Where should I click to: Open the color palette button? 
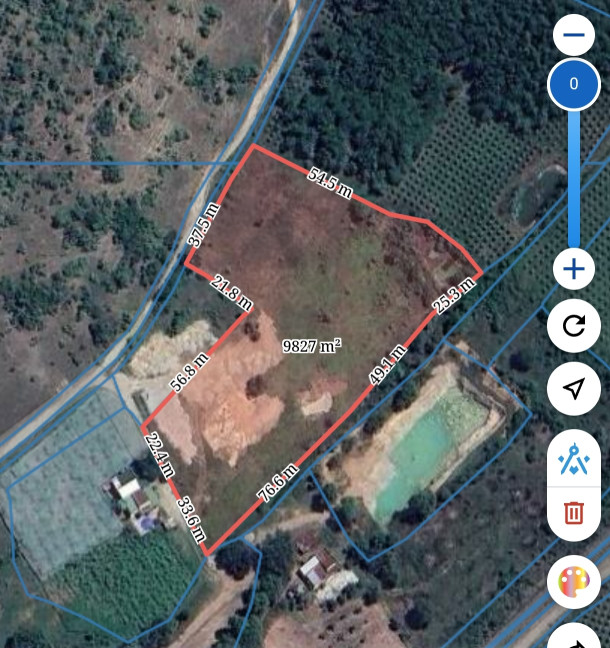tap(573, 582)
